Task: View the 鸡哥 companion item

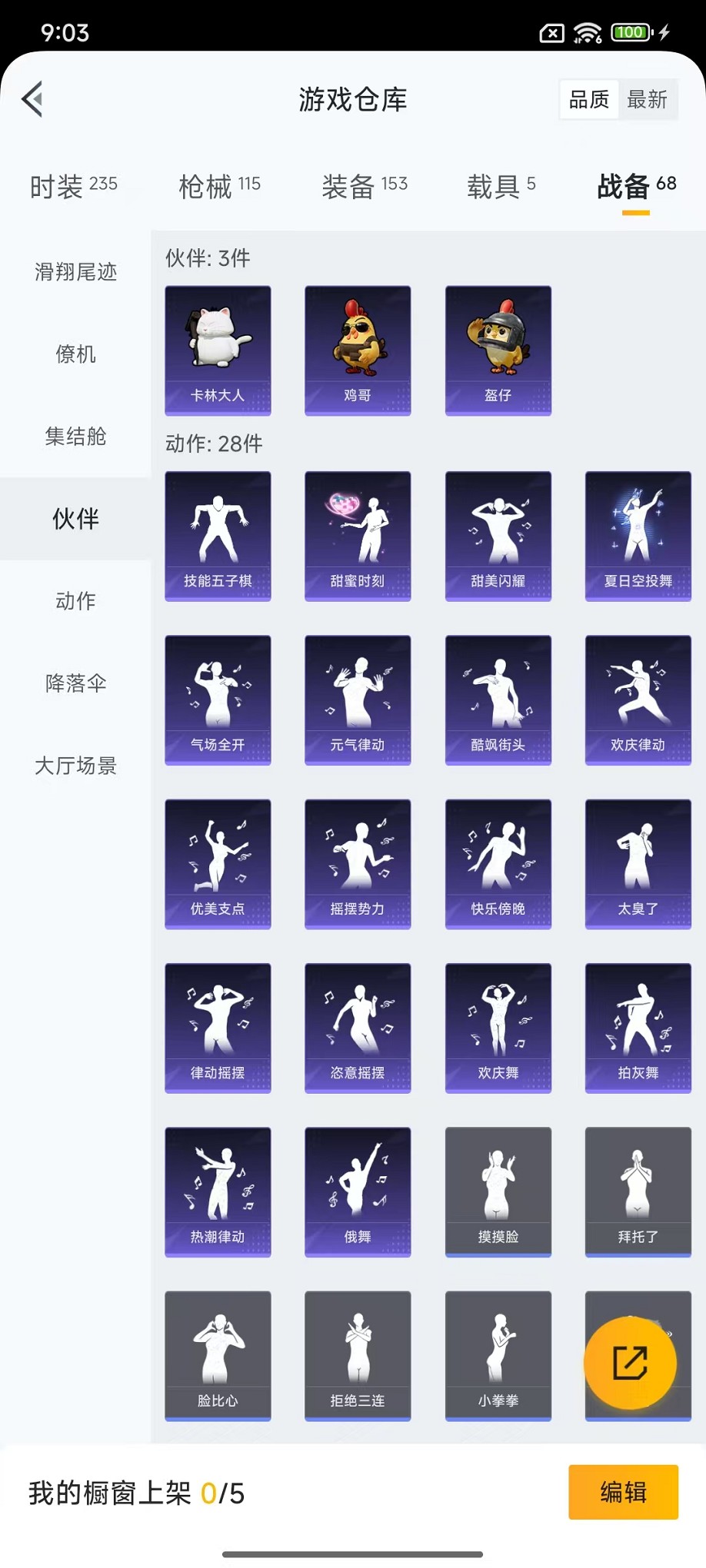Action: 358,350
